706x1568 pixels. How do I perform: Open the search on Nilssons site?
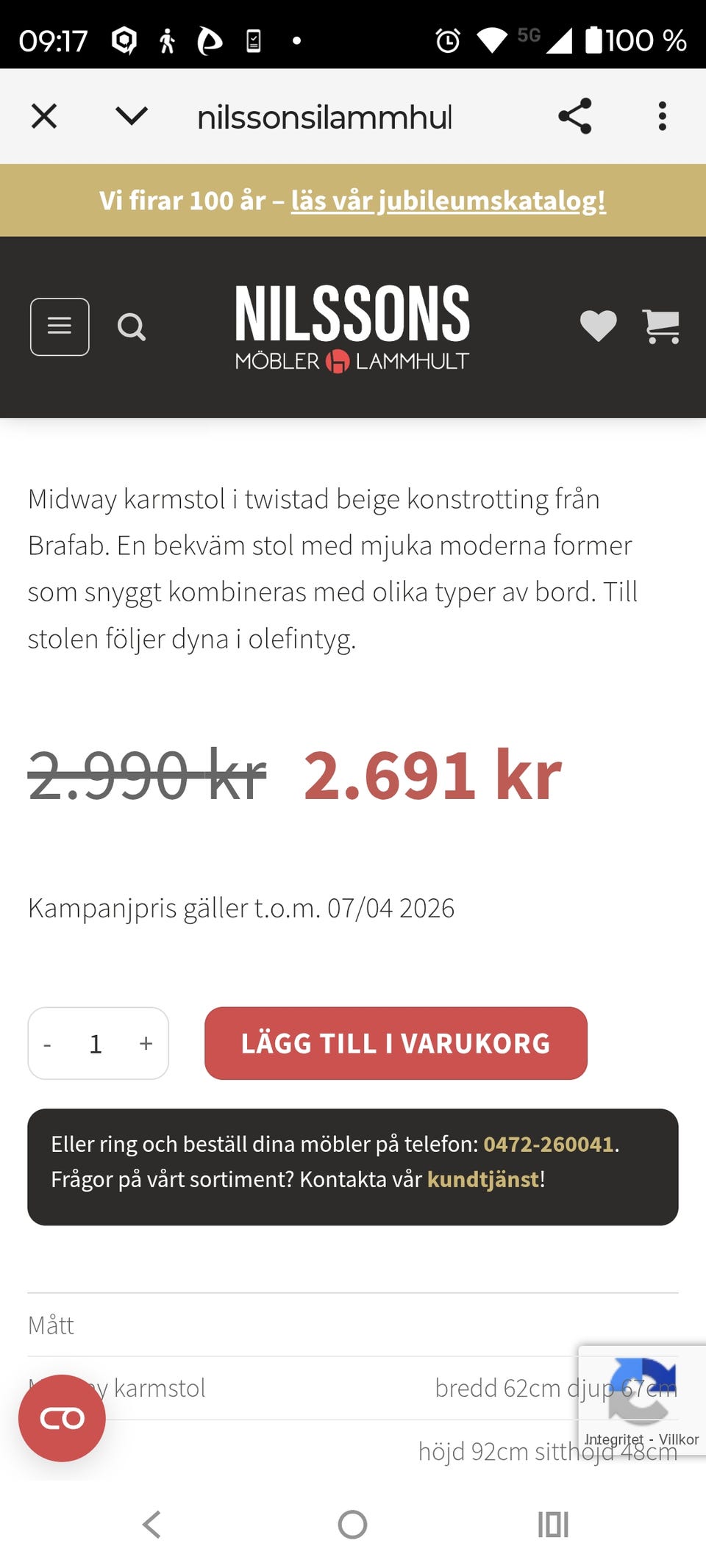[x=132, y=326]
